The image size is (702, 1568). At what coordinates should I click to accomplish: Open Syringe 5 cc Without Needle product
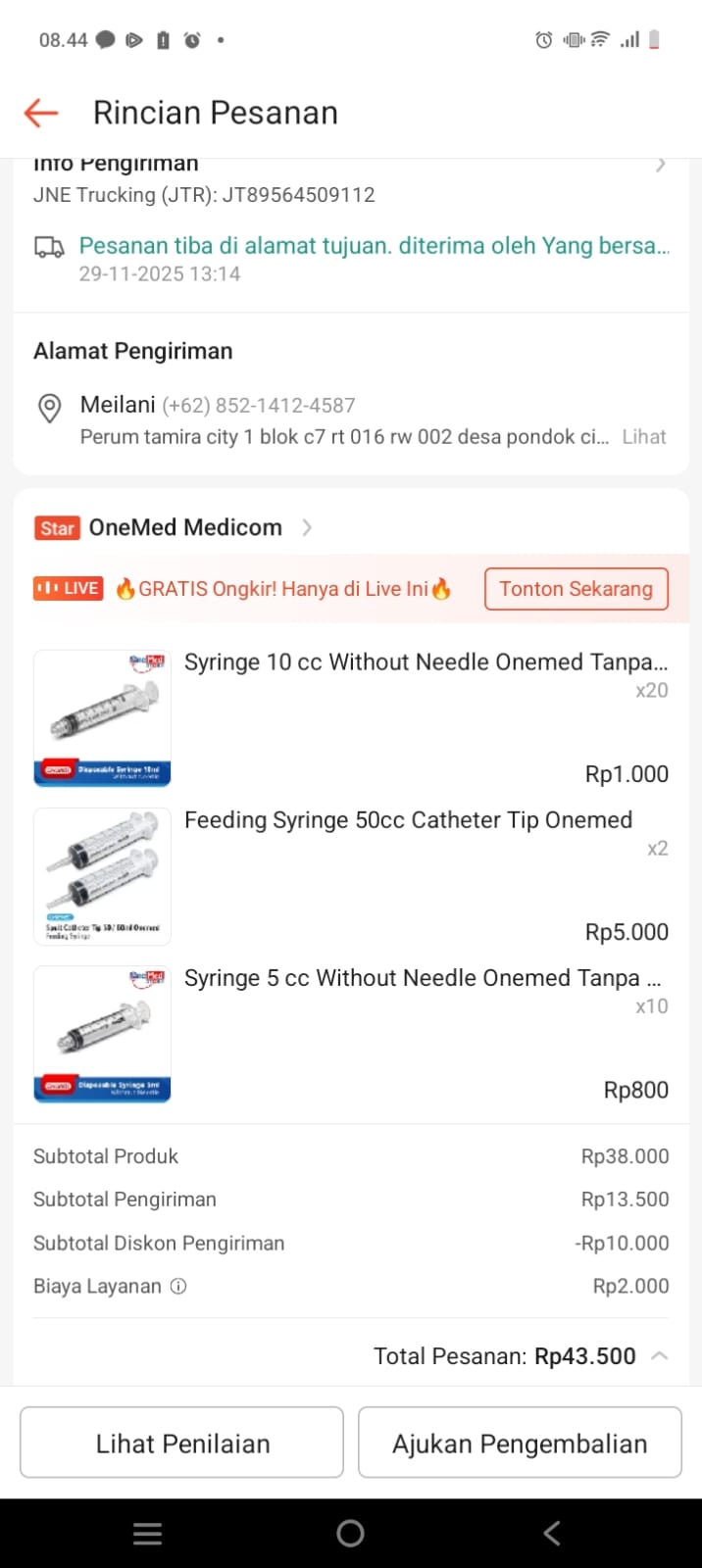(422, 978)
